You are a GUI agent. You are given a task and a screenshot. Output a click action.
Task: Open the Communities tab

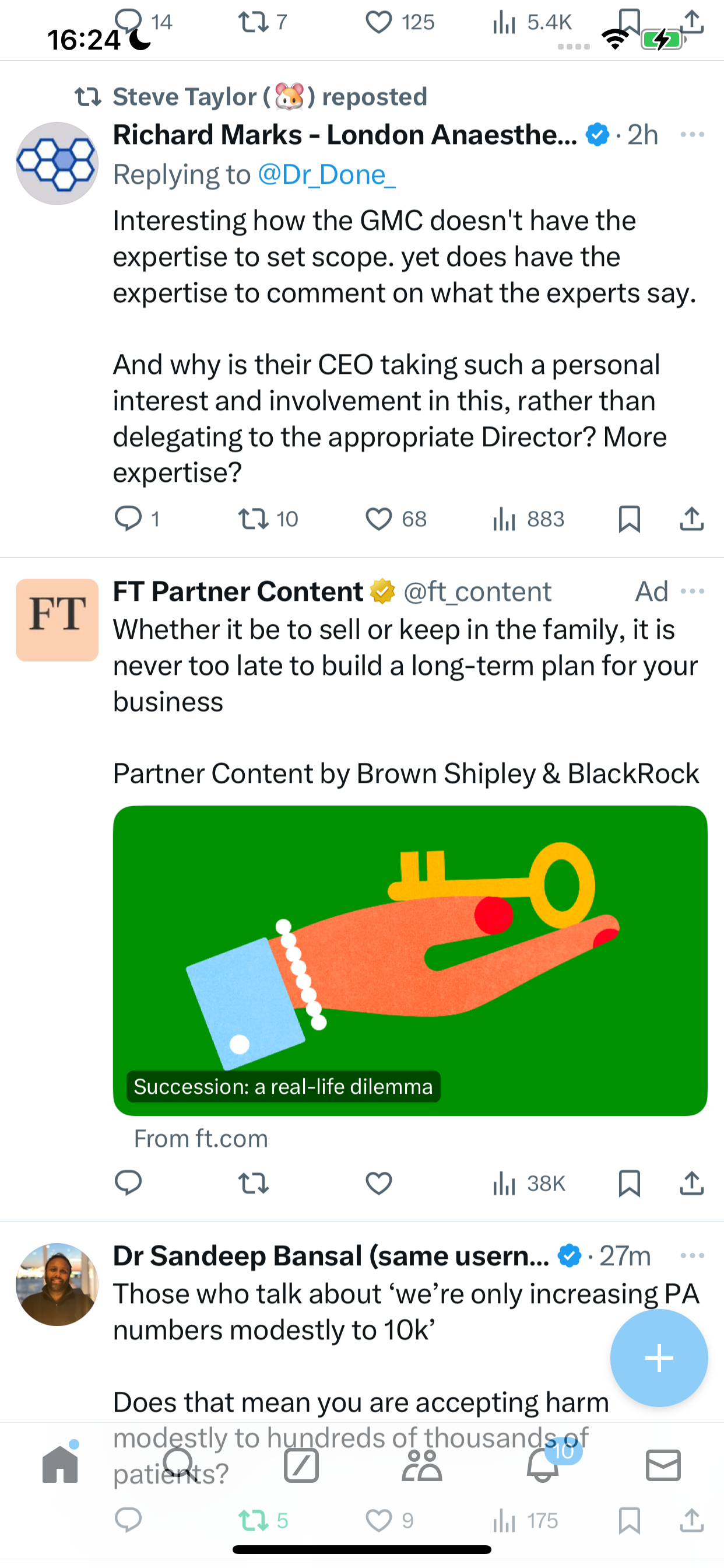pos(421,1465)
